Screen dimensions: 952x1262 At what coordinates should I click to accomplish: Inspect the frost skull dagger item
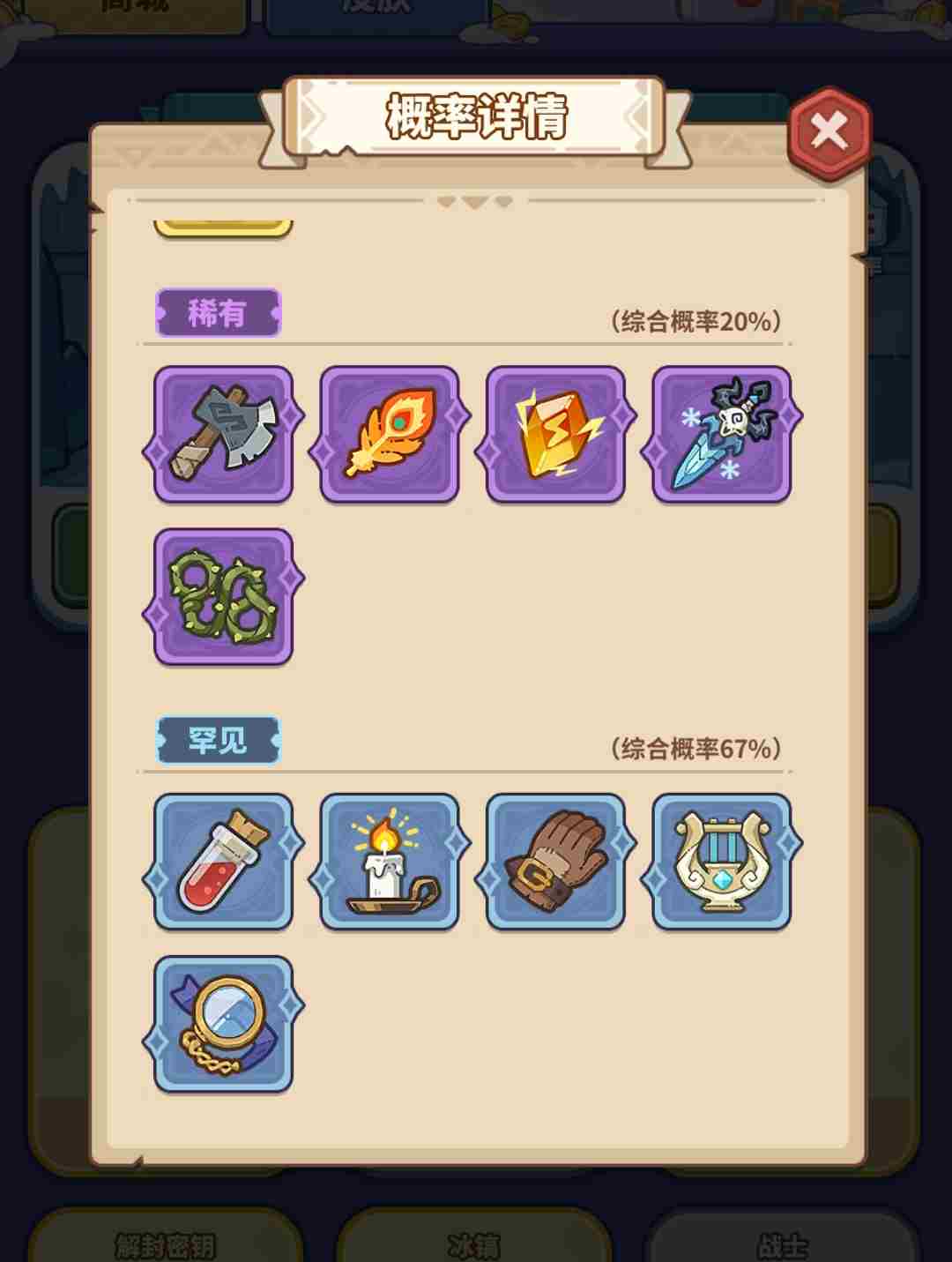click(721, 434)
